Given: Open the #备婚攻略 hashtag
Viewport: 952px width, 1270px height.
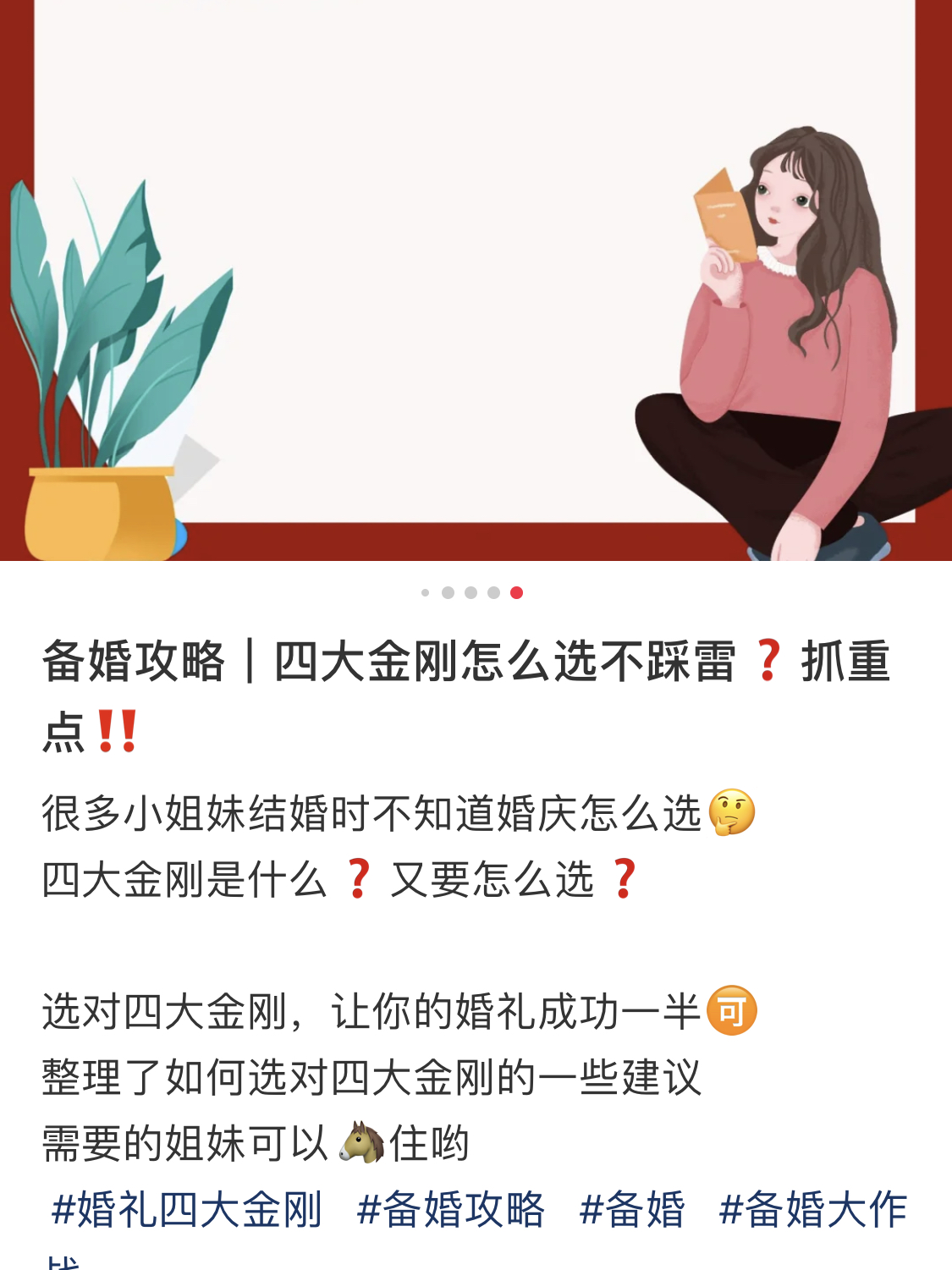Looking at the screenshot, I should coord(450,1209).
